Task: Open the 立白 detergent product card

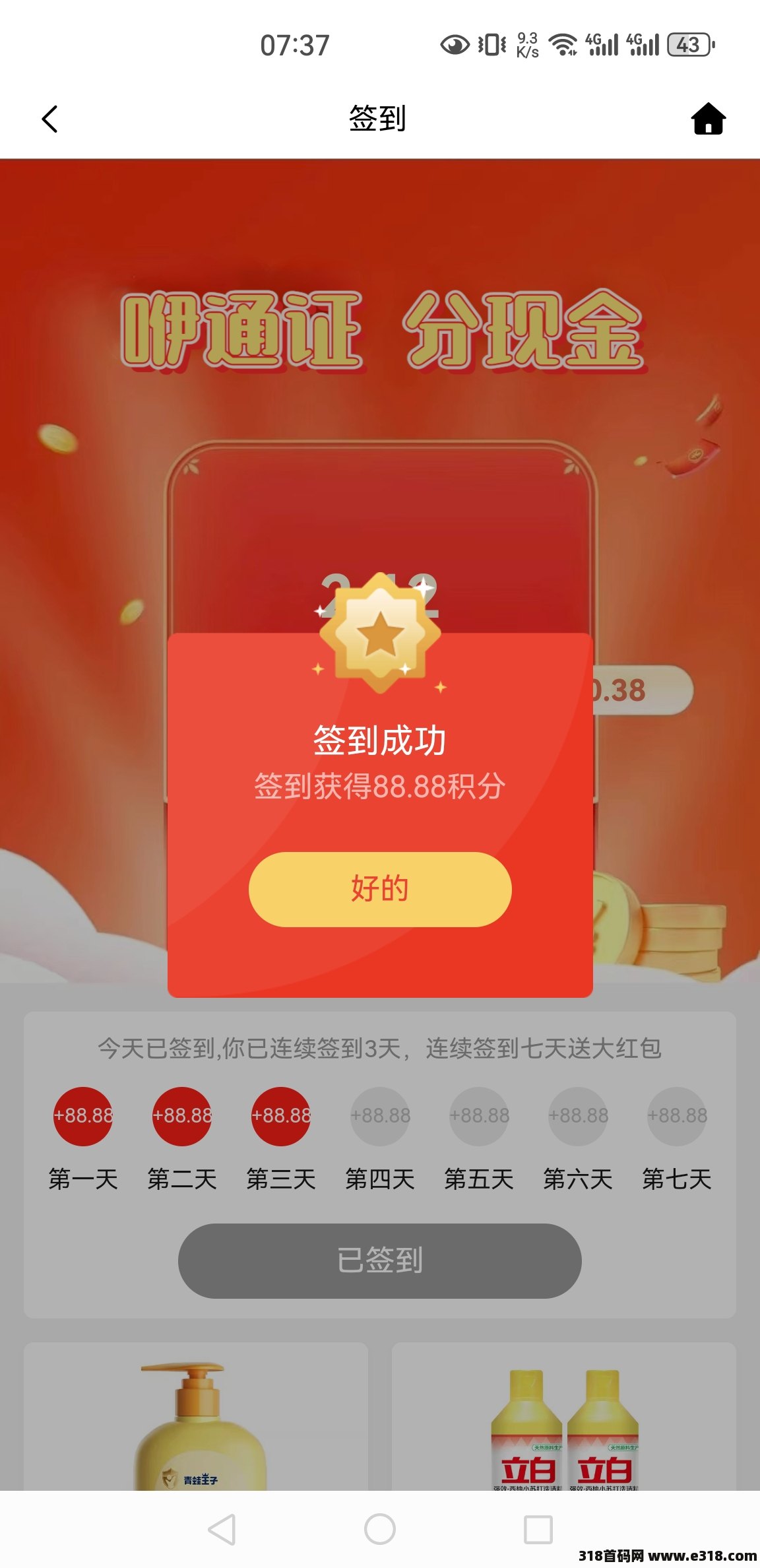Action: [x=563, y=1419]
